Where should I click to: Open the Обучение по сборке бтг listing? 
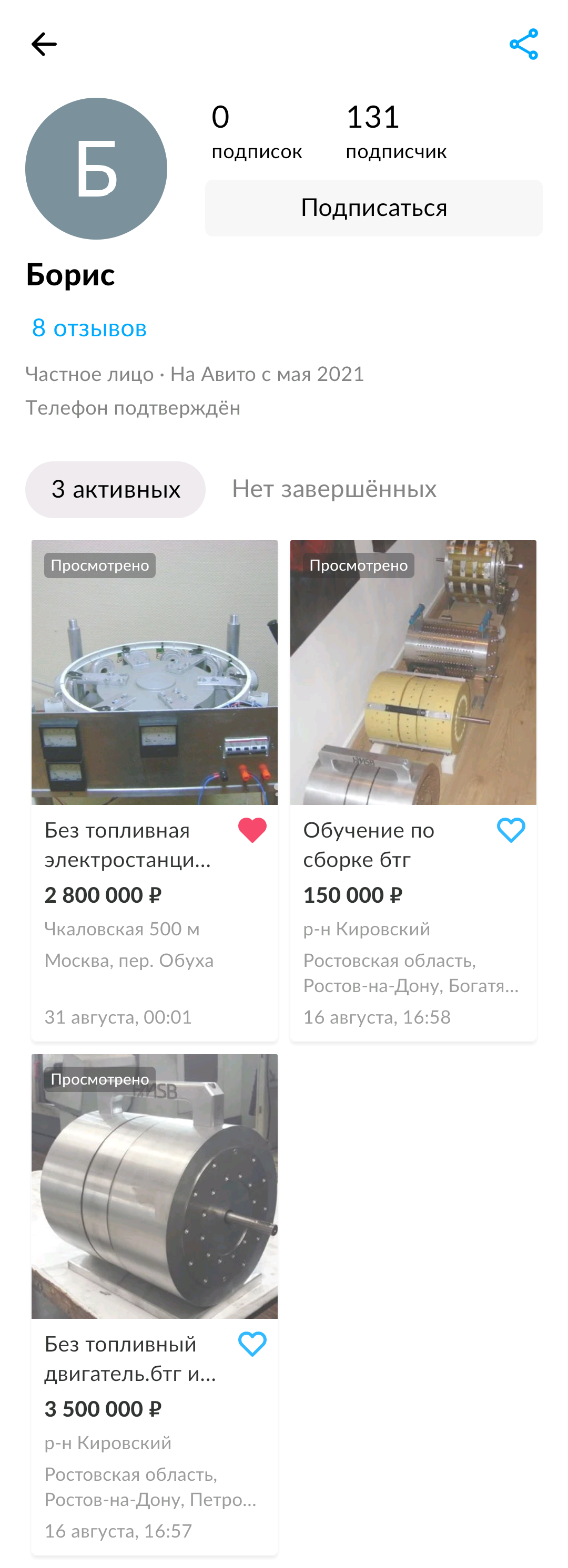tap(413, 673)
